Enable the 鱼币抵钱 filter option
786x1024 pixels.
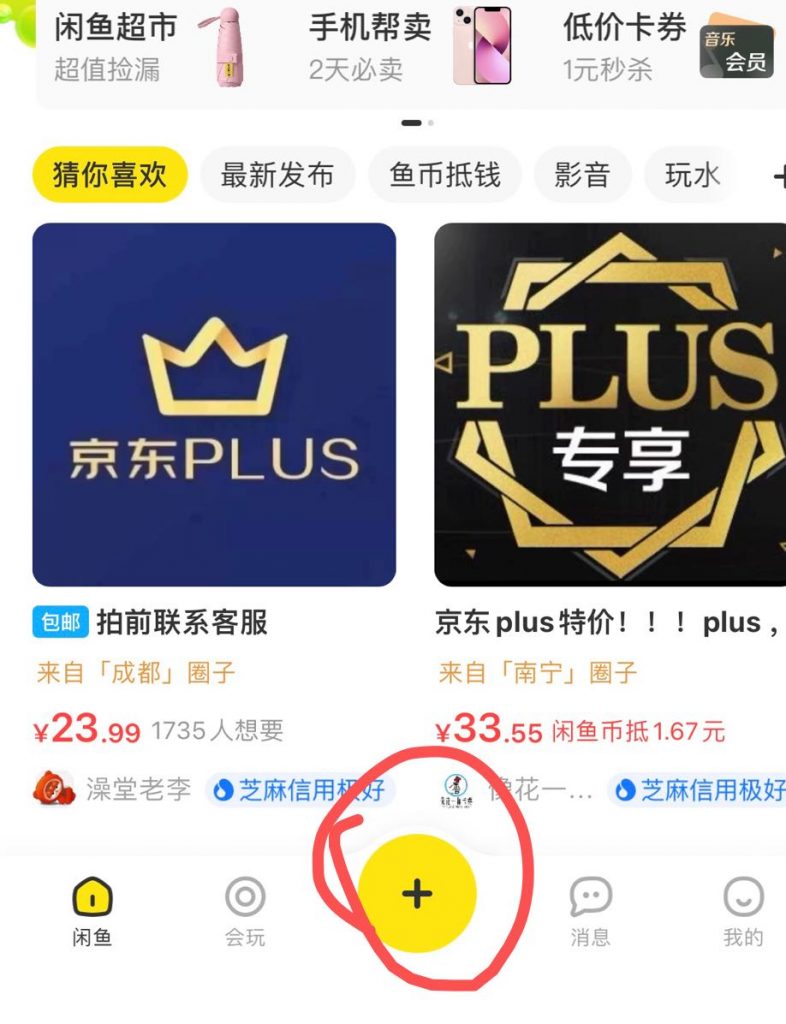445,175
